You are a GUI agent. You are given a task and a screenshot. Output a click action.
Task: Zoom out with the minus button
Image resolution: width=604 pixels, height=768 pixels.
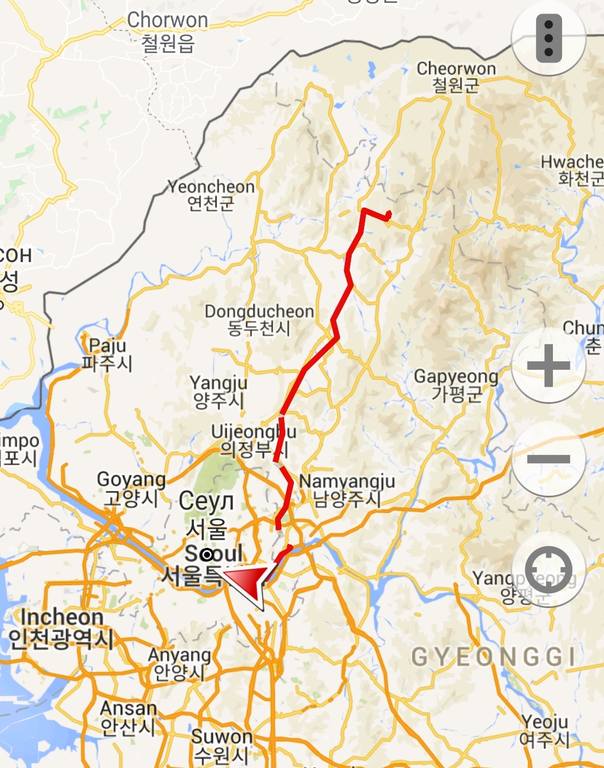(548, 461)
